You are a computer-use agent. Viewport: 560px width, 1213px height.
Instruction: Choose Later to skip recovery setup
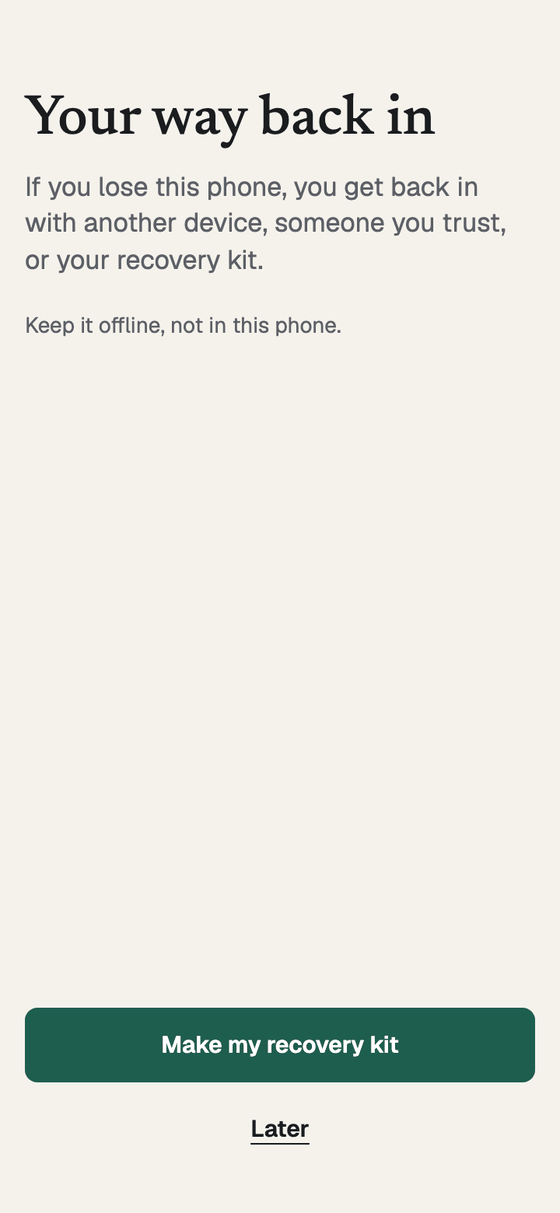(280, 1129)
